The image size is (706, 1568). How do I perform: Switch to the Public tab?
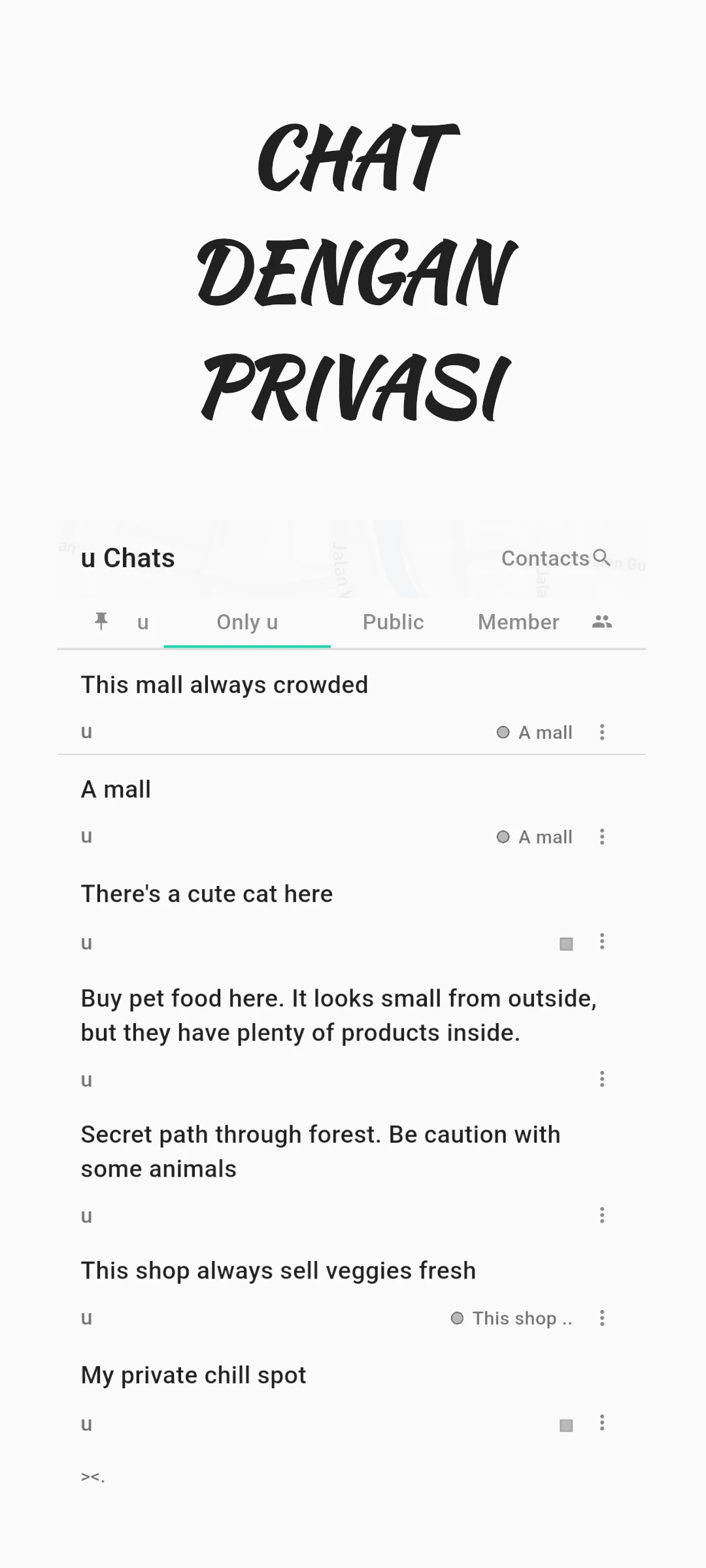click(x=393, y=622)
